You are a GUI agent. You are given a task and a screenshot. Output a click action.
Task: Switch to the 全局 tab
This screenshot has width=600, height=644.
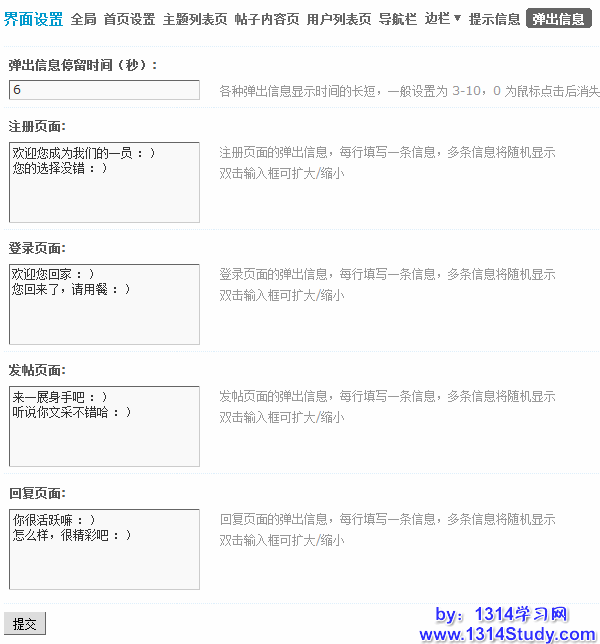click(x=83, y=19)
